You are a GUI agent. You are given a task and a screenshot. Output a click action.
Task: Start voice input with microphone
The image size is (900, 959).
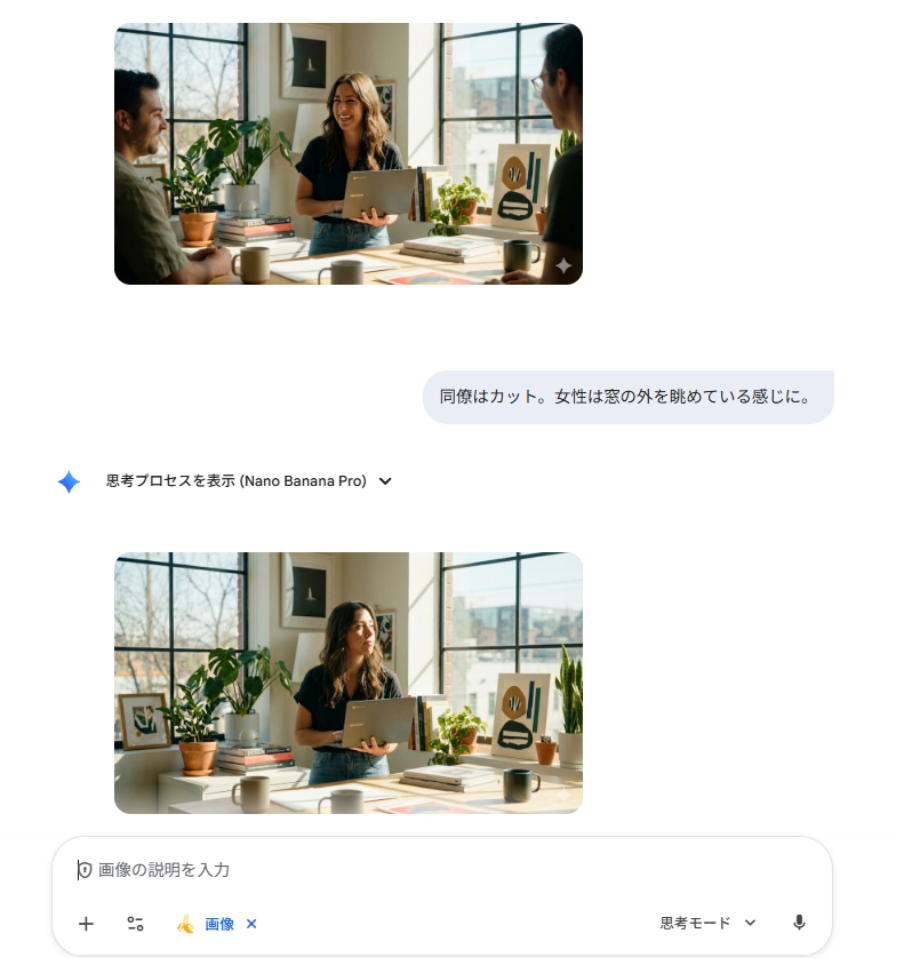click(x=798, y=923)
